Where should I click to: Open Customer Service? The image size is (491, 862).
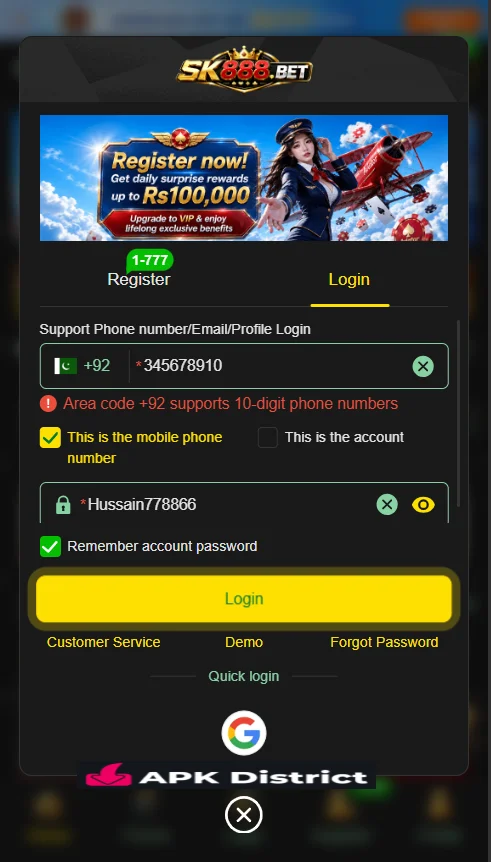point(103,642)
